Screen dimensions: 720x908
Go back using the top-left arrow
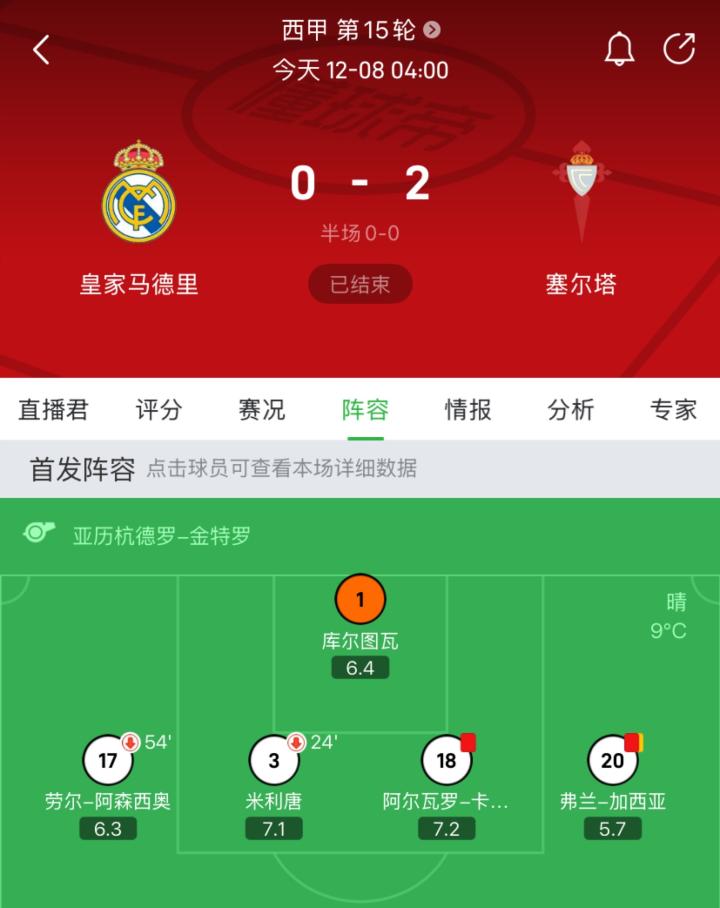(41, 50)
